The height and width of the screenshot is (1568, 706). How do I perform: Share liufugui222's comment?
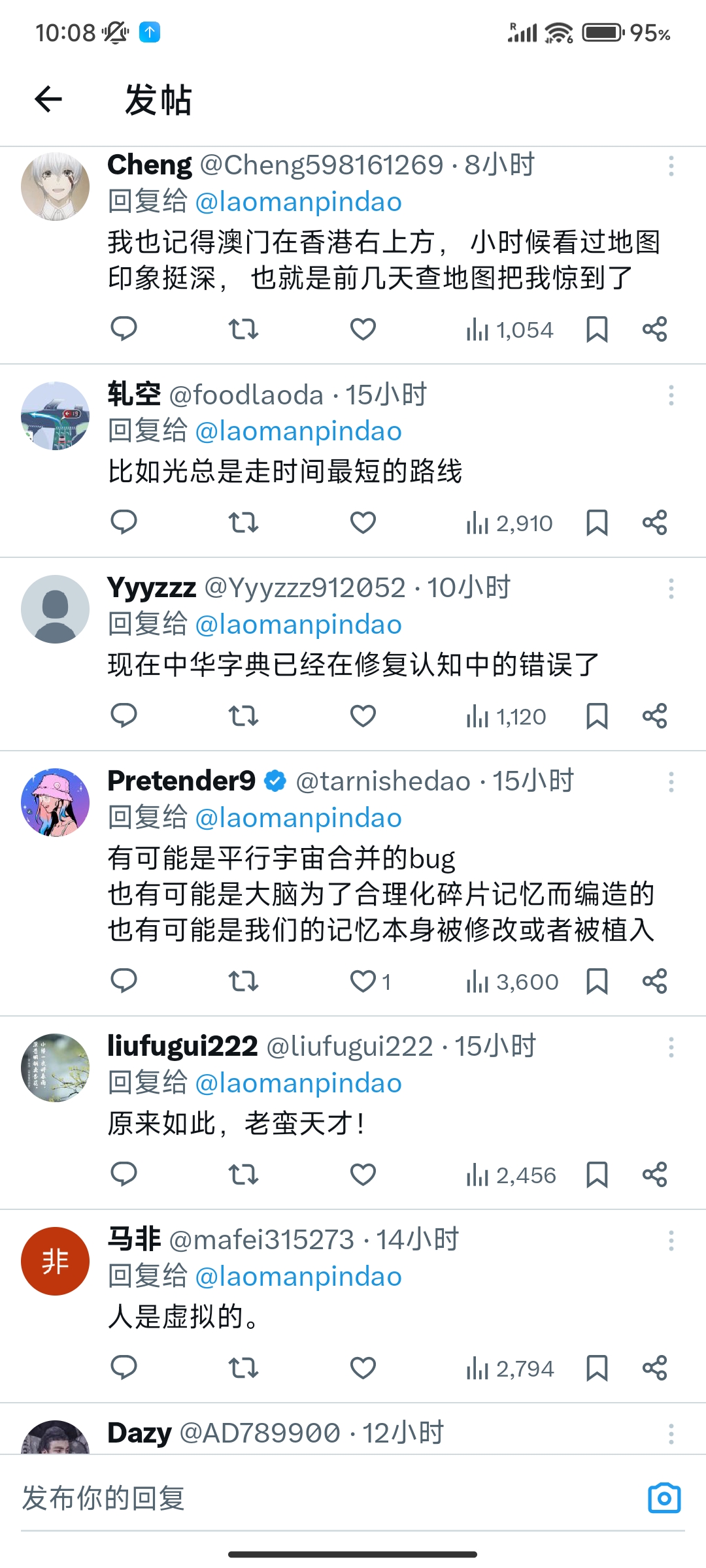[x=654, y=1175]
